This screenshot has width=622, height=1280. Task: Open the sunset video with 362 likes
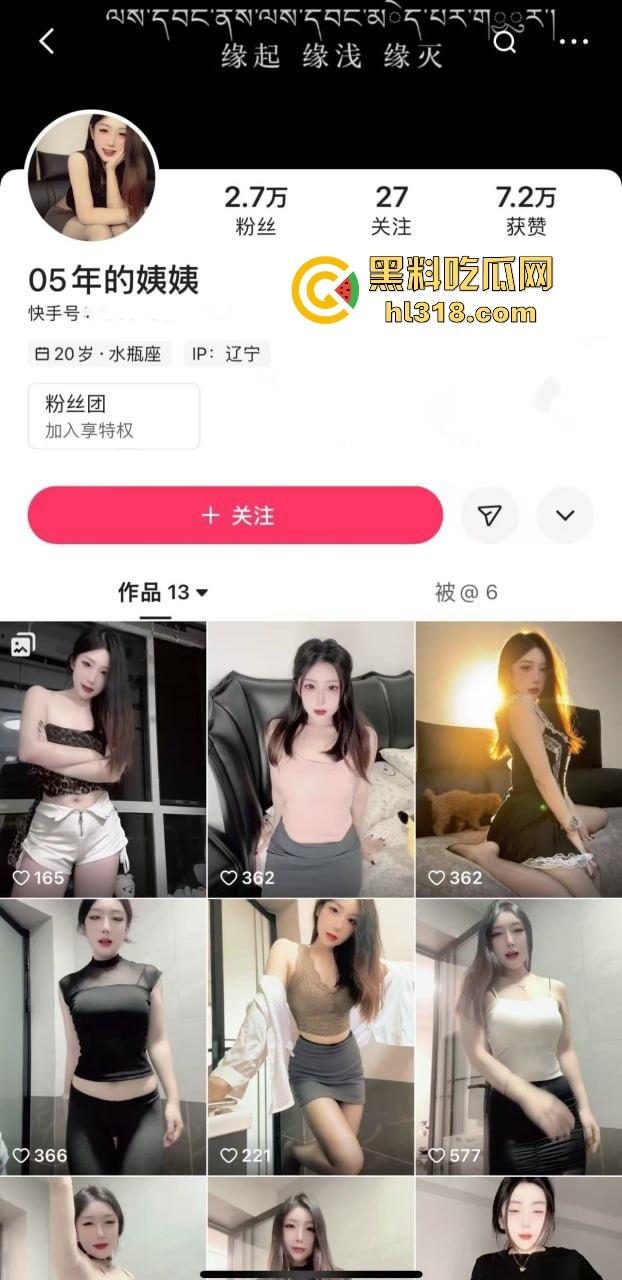(x=518, y=758)
